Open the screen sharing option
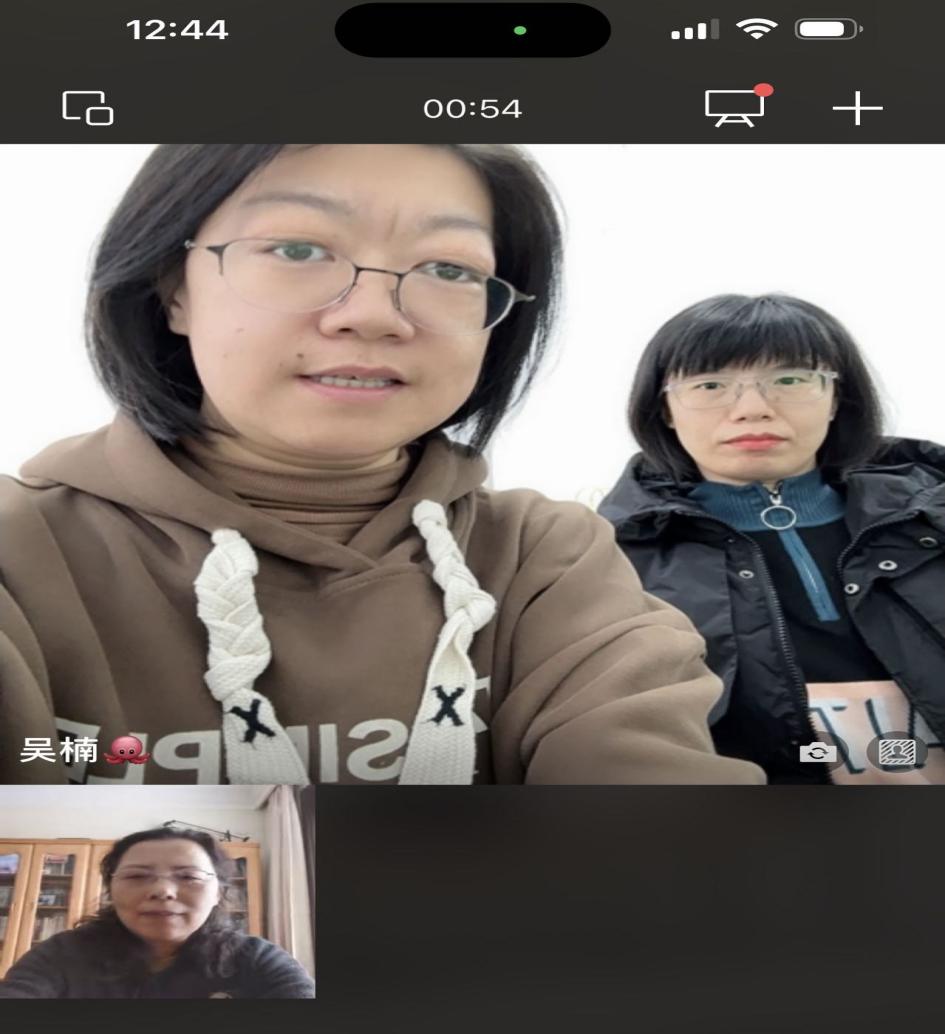 735,108
